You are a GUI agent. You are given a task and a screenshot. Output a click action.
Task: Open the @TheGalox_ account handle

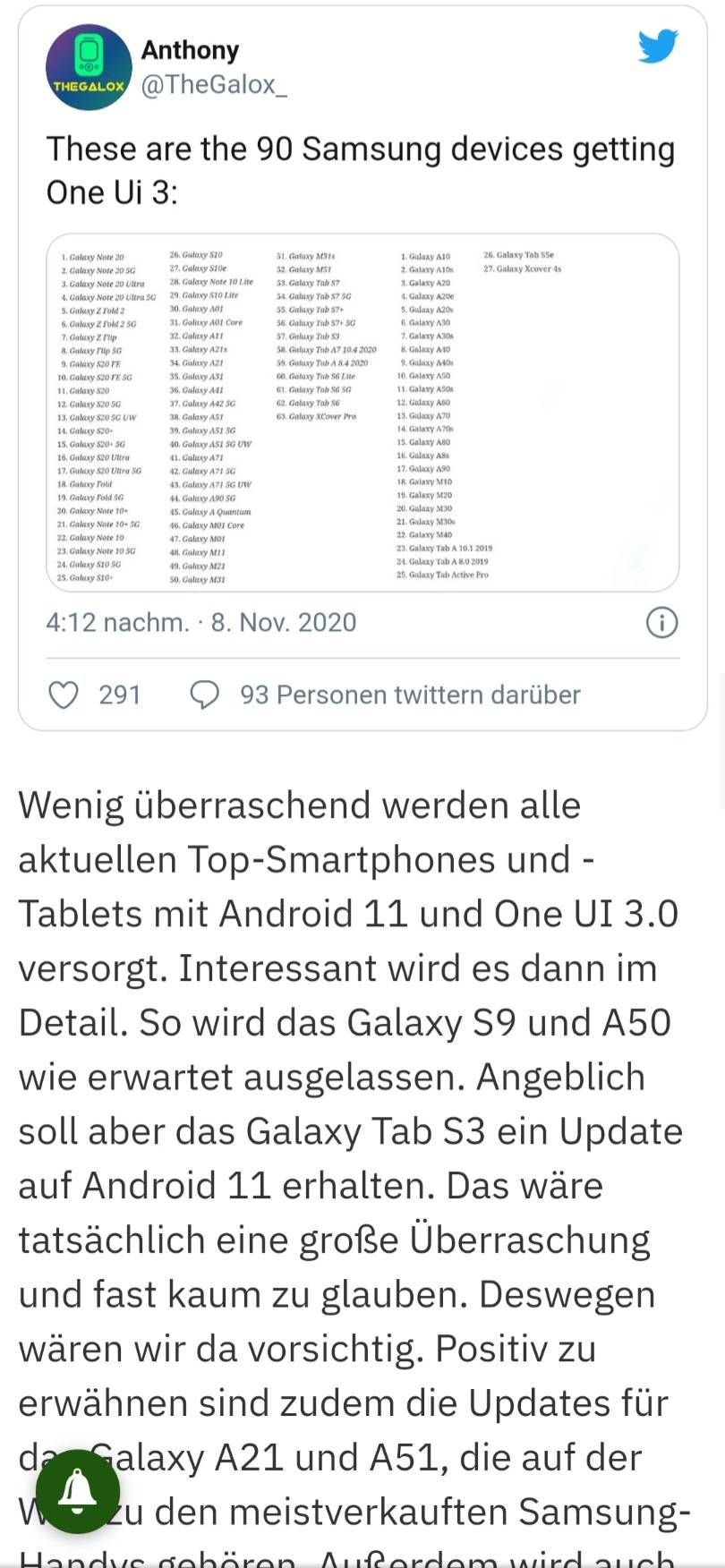[214, 85]
